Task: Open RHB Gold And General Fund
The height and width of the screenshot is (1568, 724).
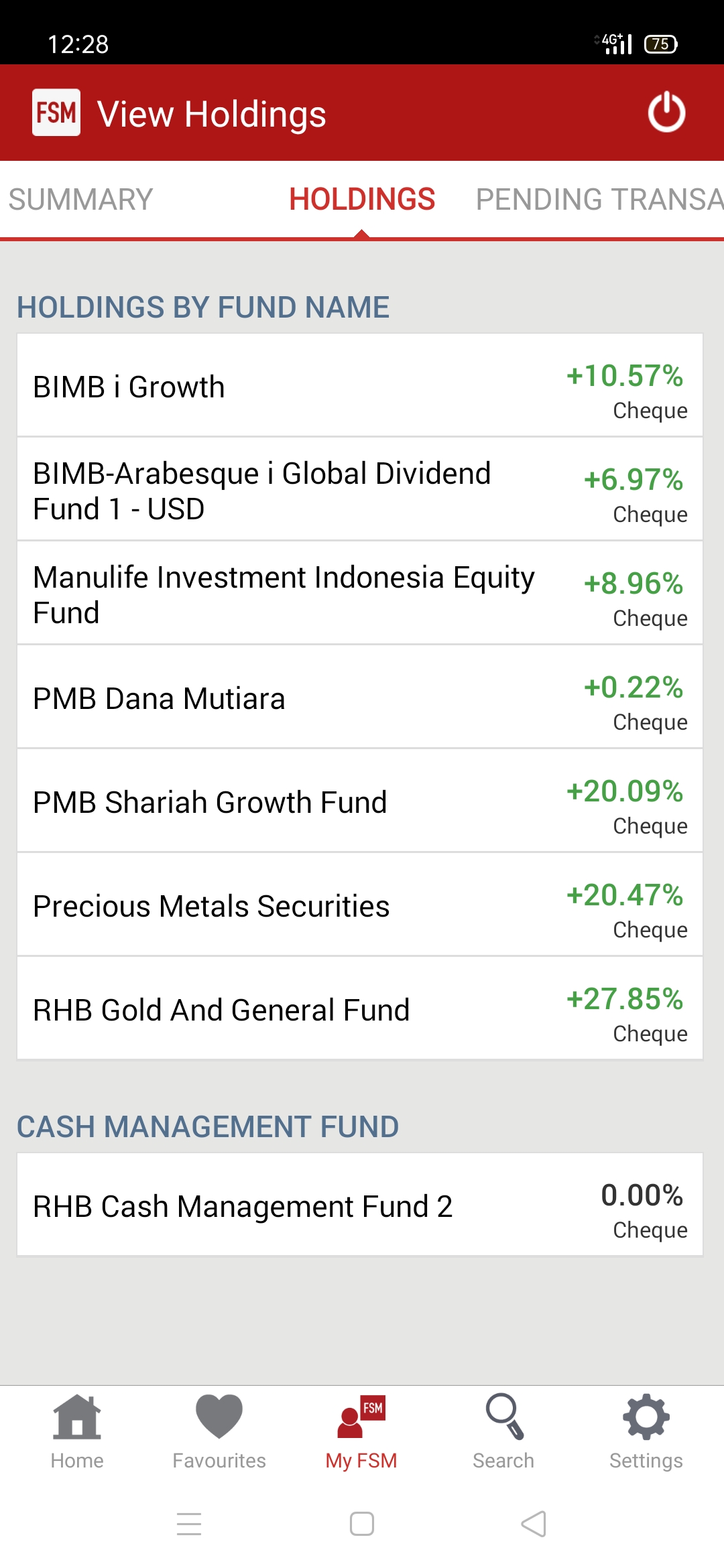Action: tap(360, 1008)
